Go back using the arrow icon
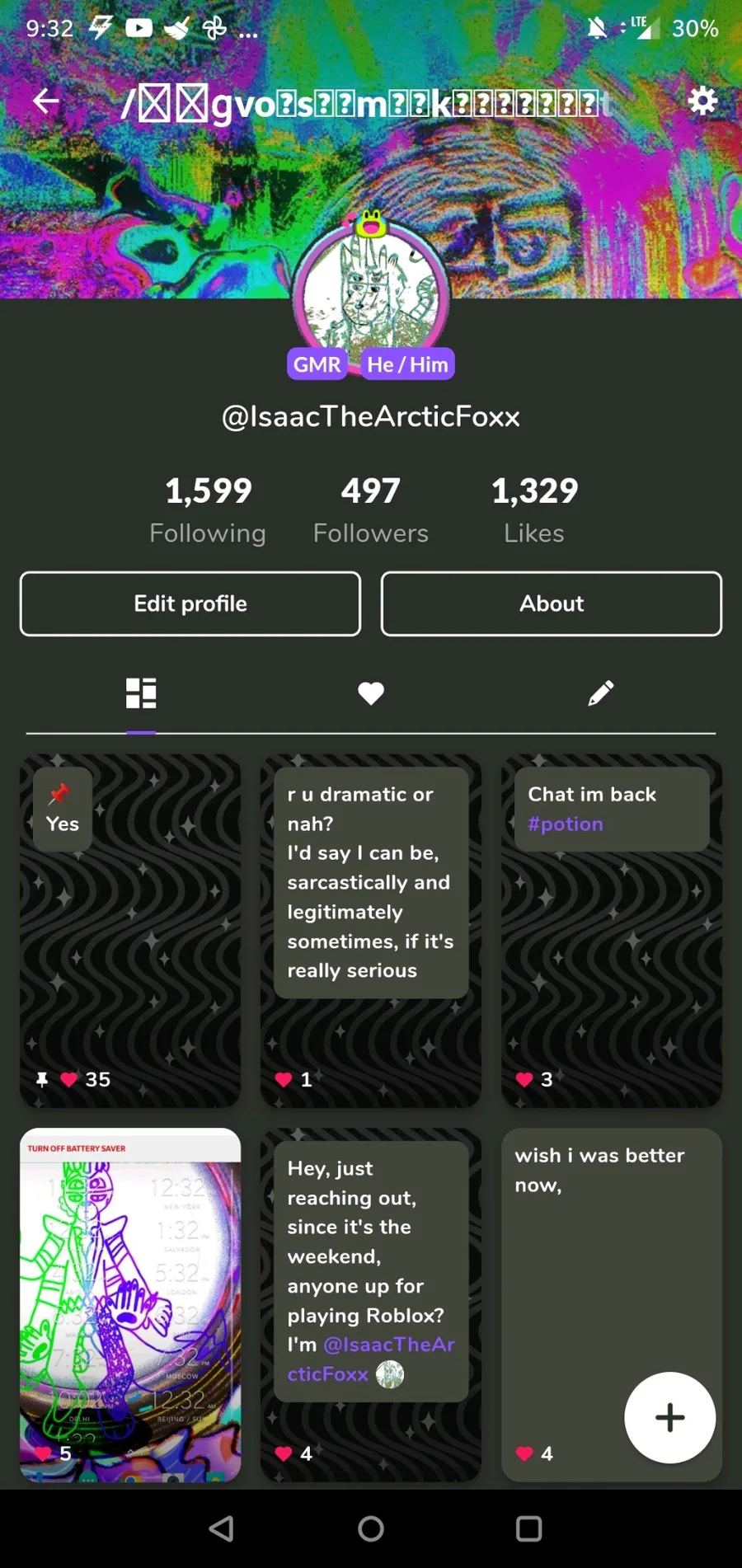 [x=46, y=101]
